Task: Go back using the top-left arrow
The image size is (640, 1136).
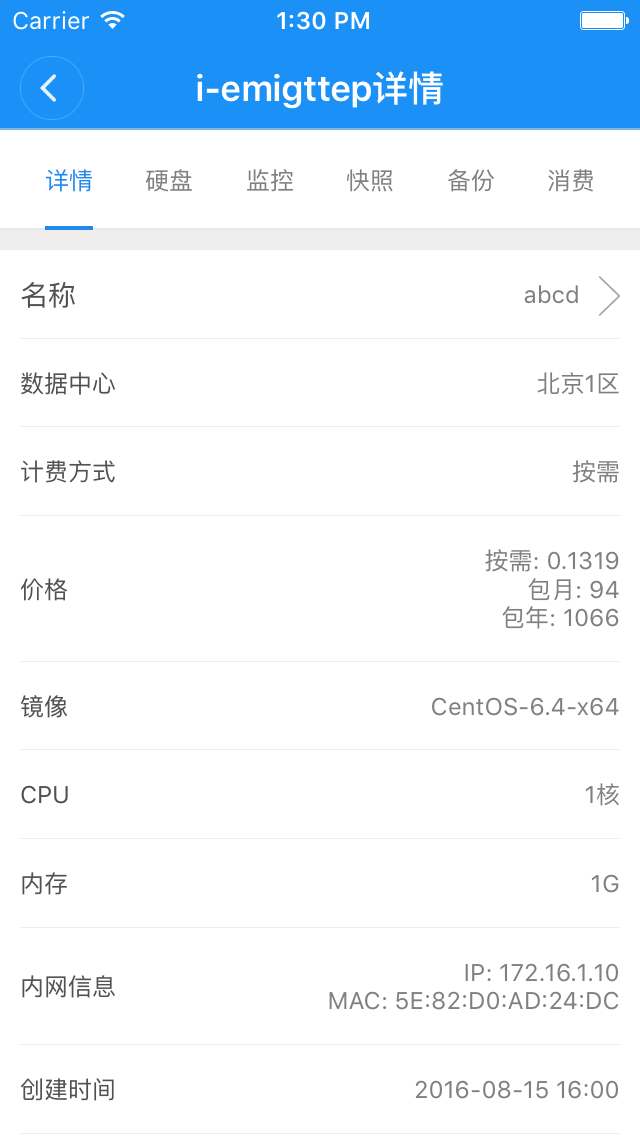Action: [x=51, y=88]
